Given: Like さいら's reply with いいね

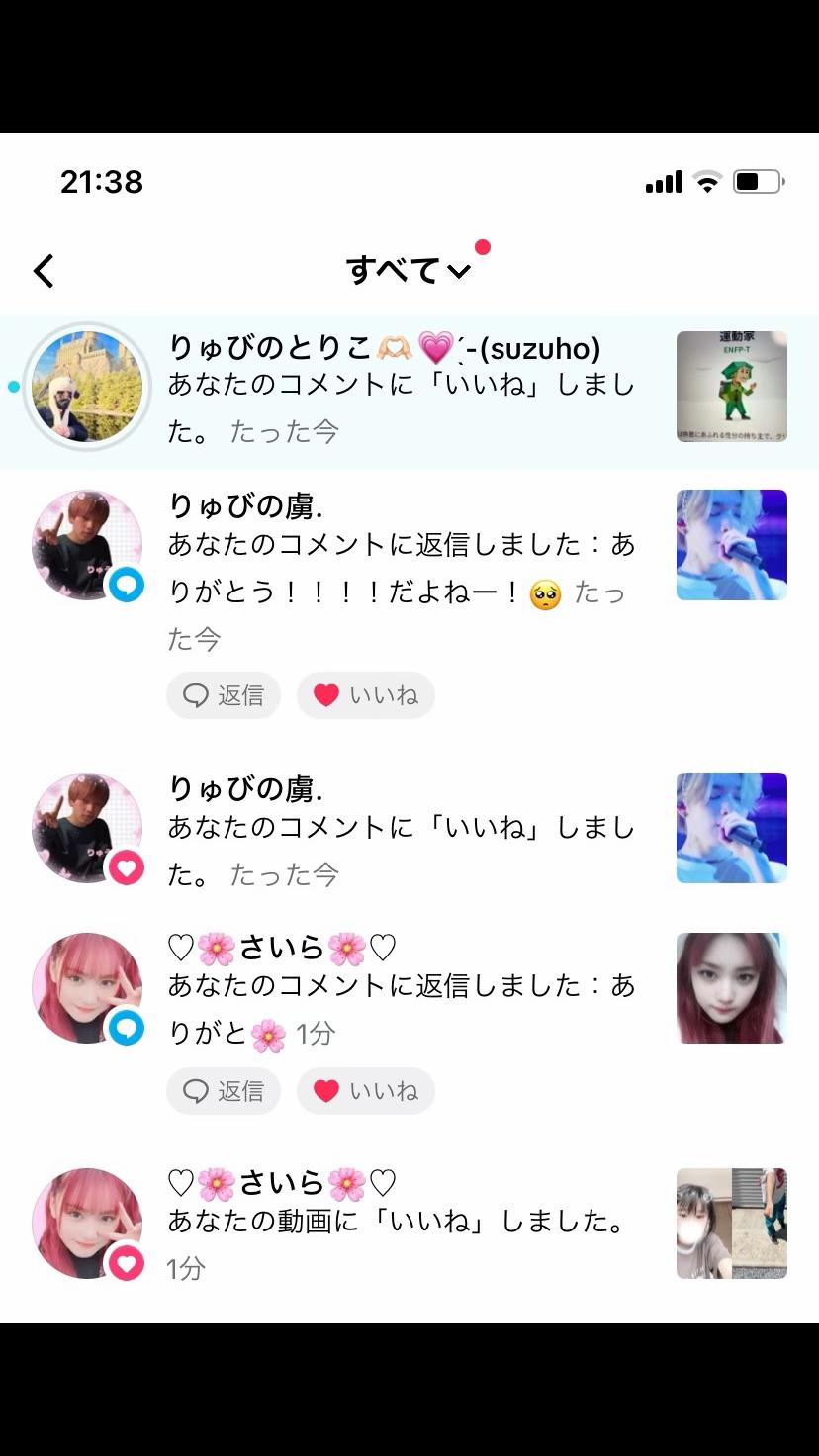Looking at the screenshot, I should pos(365,1091).
